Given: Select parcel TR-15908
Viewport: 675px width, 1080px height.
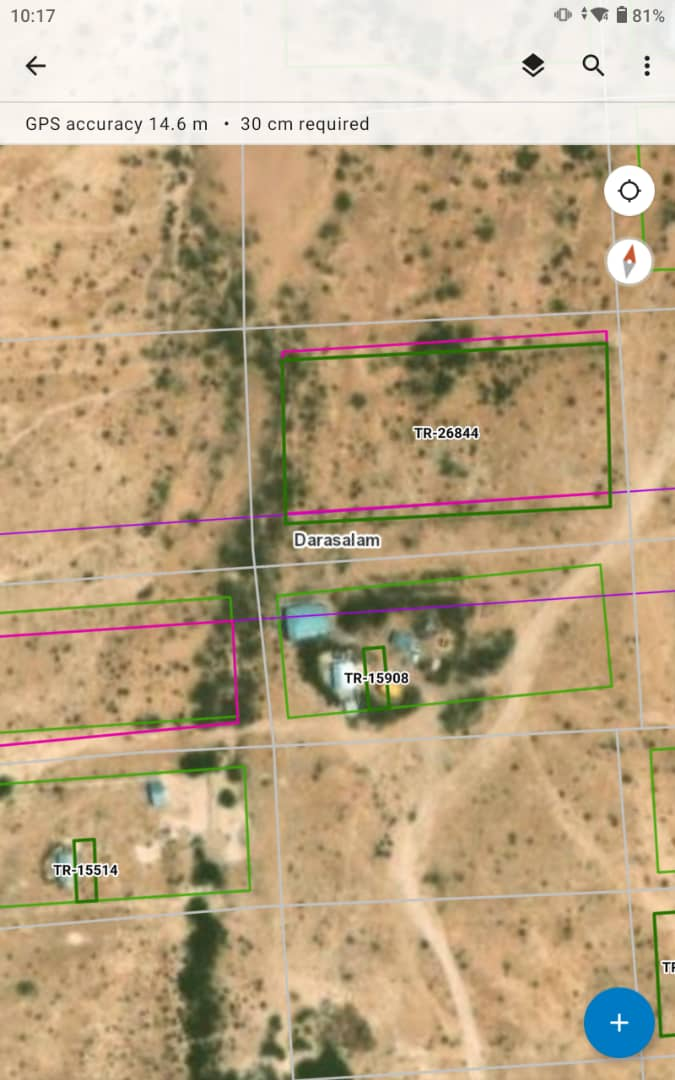Looking at the screenshot, I should pos(376,678).
